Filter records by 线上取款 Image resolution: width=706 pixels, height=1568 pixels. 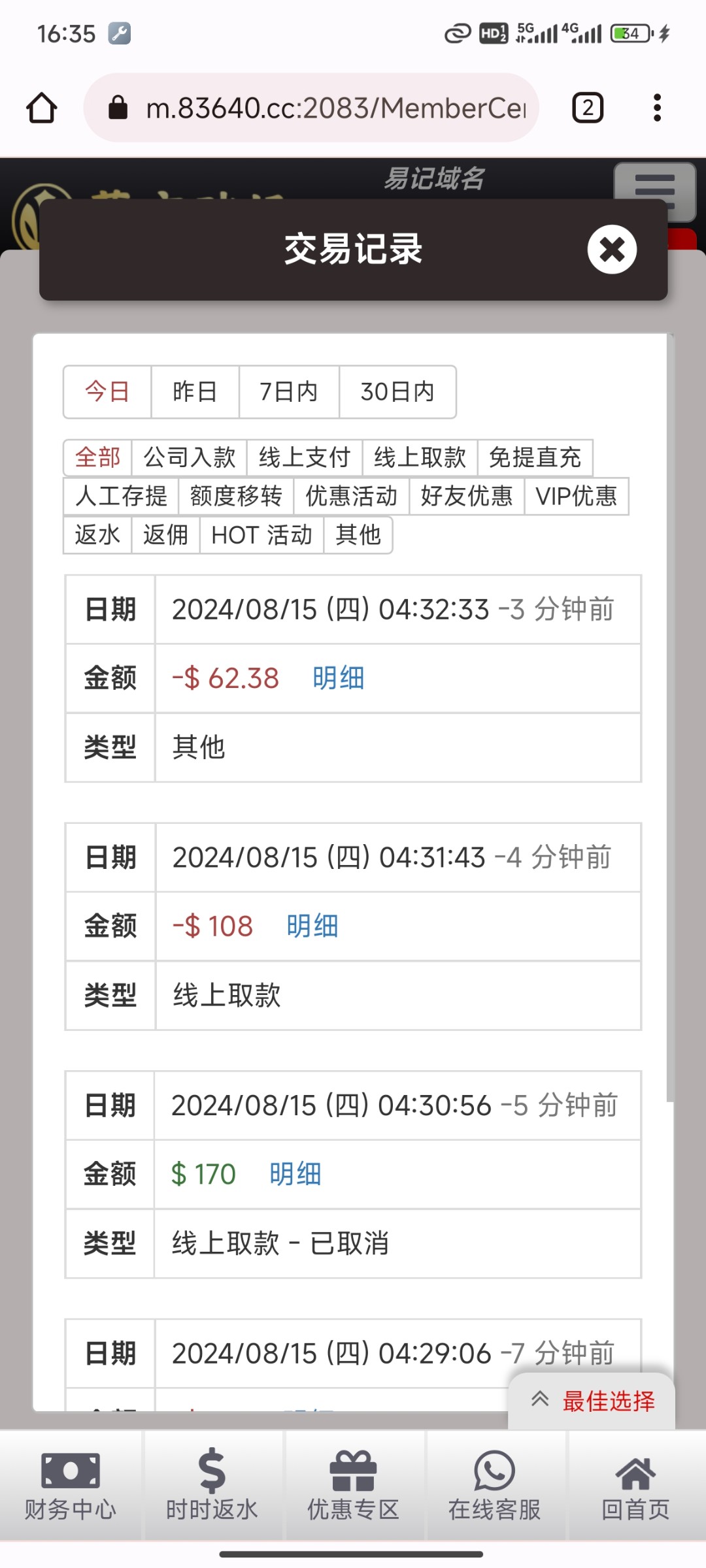click(x=420, y=457)
